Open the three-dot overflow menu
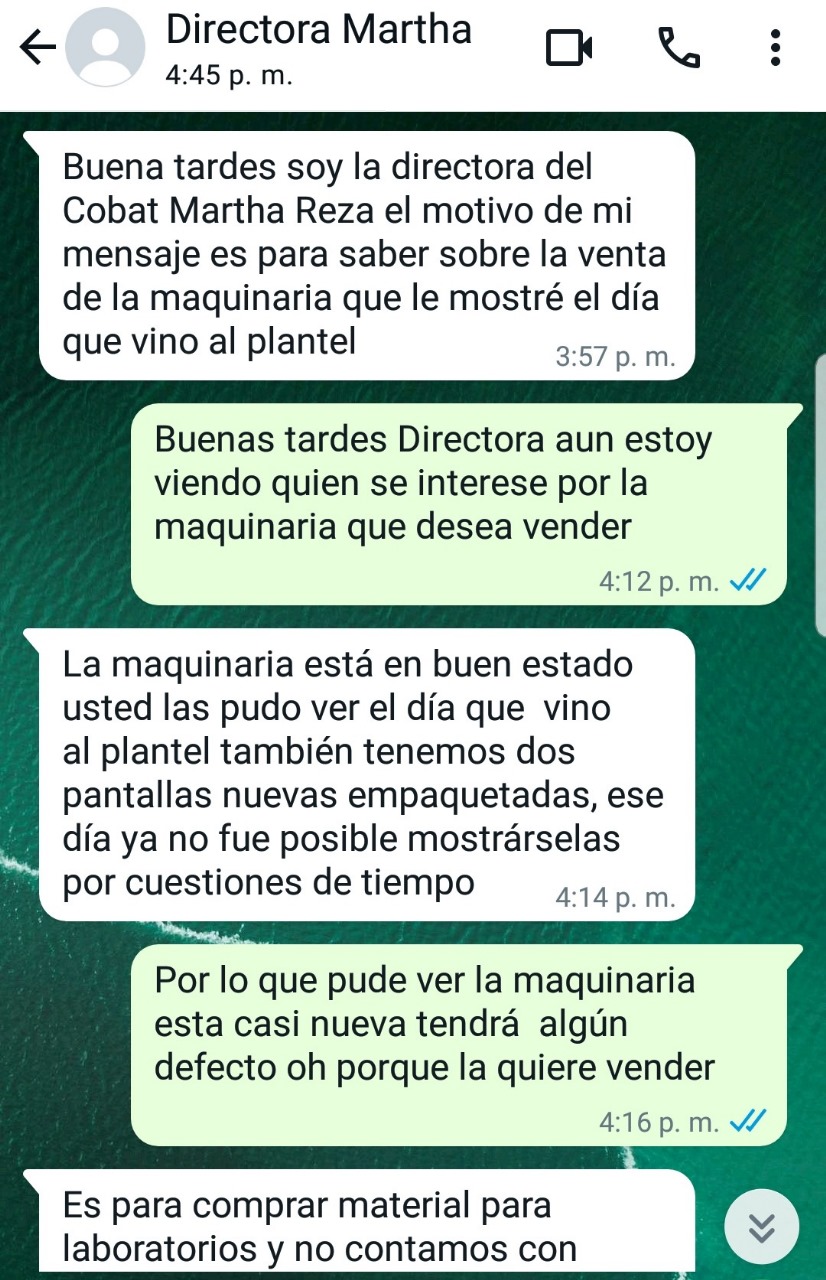826x1280 pixels. pyautogui.click(x=774, y=48)
